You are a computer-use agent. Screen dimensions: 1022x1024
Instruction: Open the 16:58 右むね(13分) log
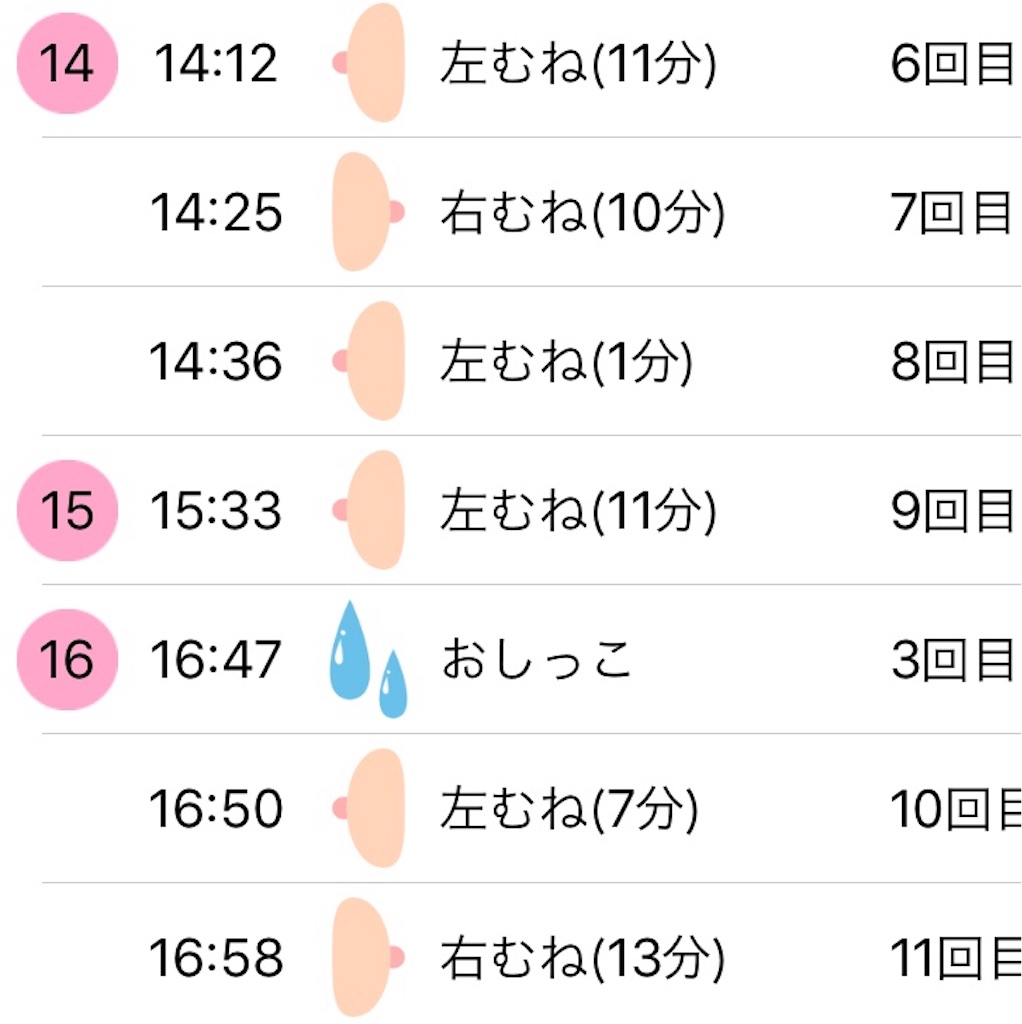(x=581, y=959)
